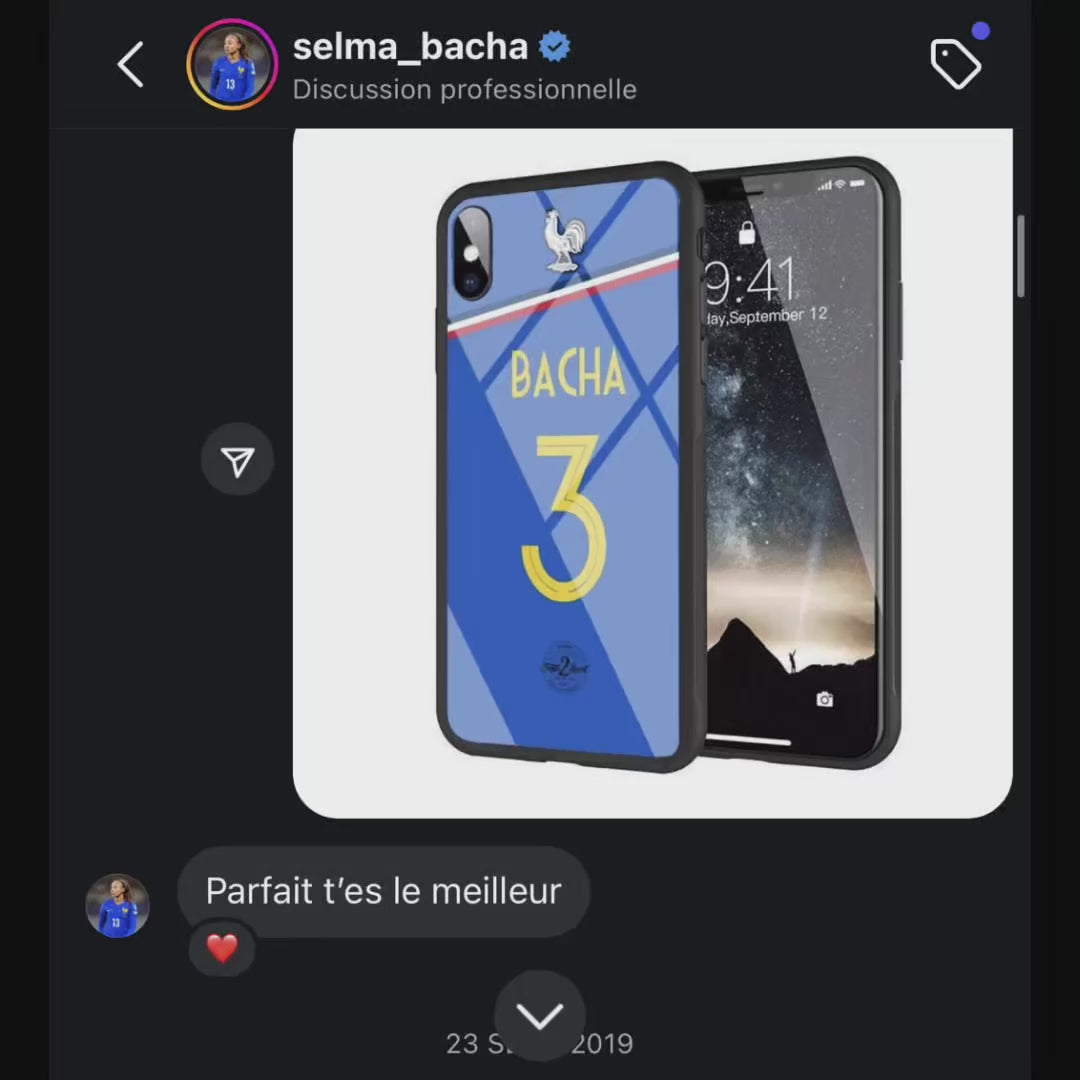Open selma_bacha's profile picture story
This screenshot has height=1080, width=1080.
click(x=231, y=65)
